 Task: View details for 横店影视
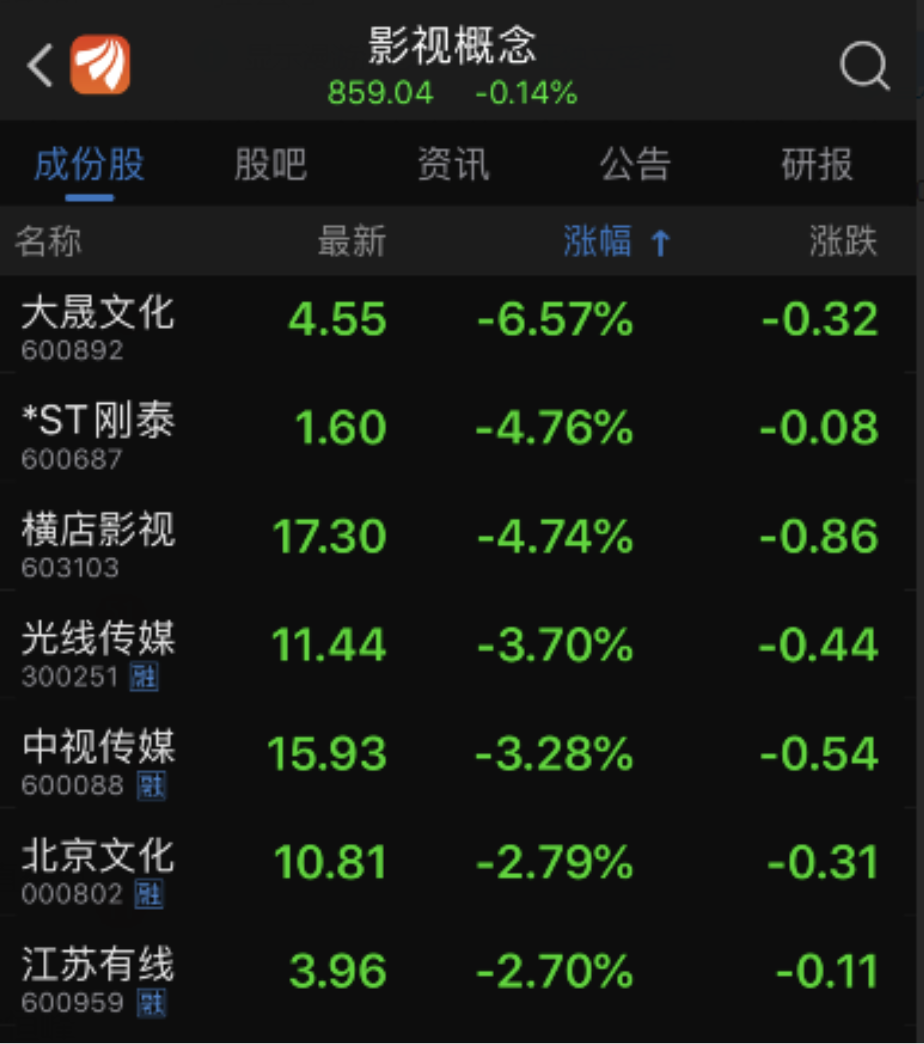coord(98,544)
